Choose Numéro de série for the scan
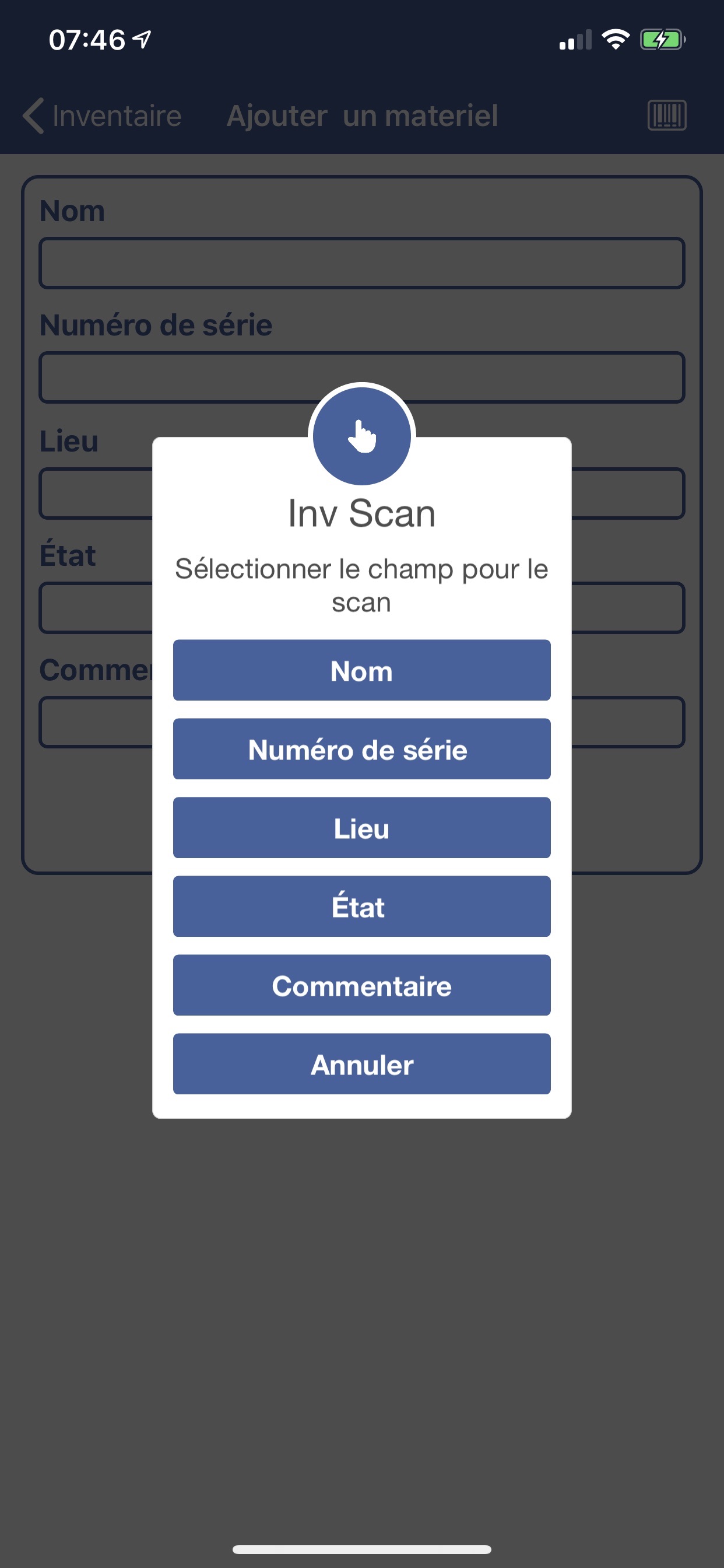The width and height of the screenshot is (724, 1568). (361, 748)
